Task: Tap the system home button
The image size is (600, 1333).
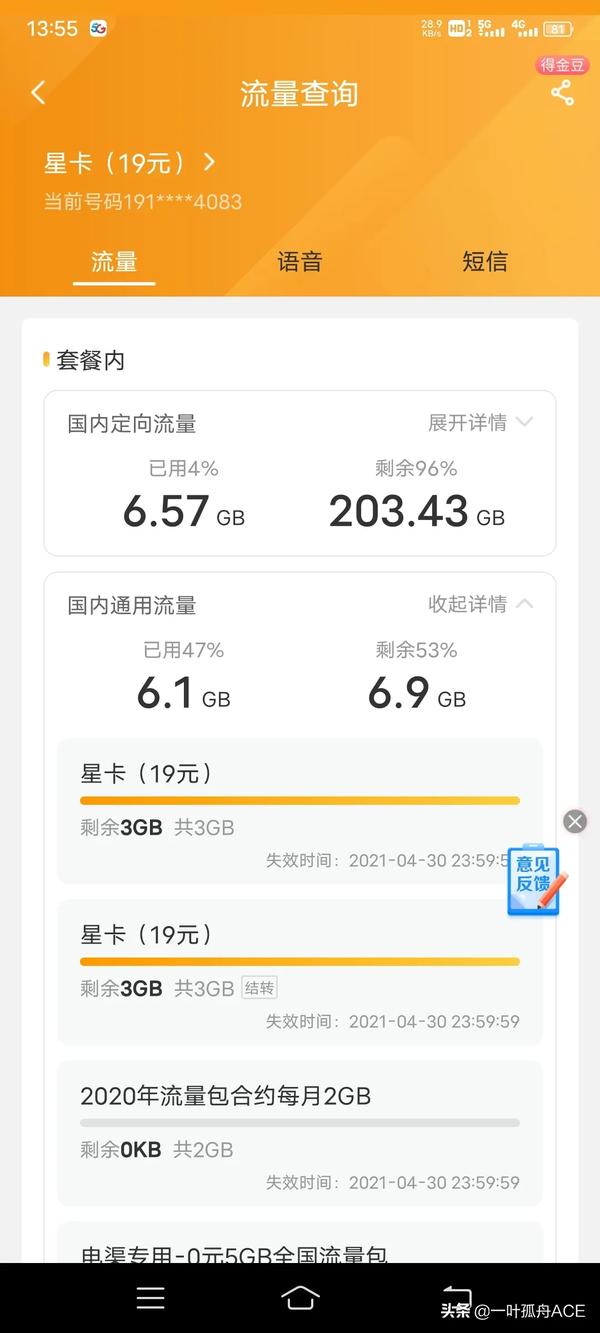Action: 300,1297
